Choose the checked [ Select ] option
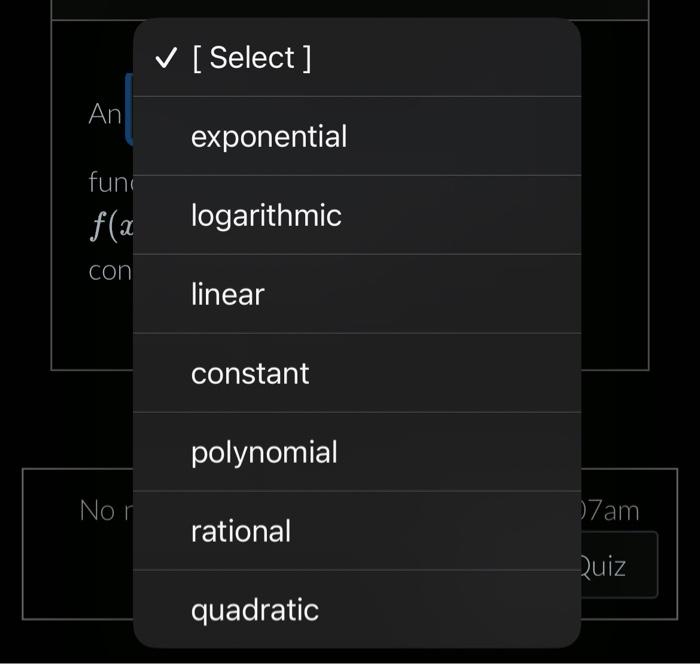 tap(251, 58)
